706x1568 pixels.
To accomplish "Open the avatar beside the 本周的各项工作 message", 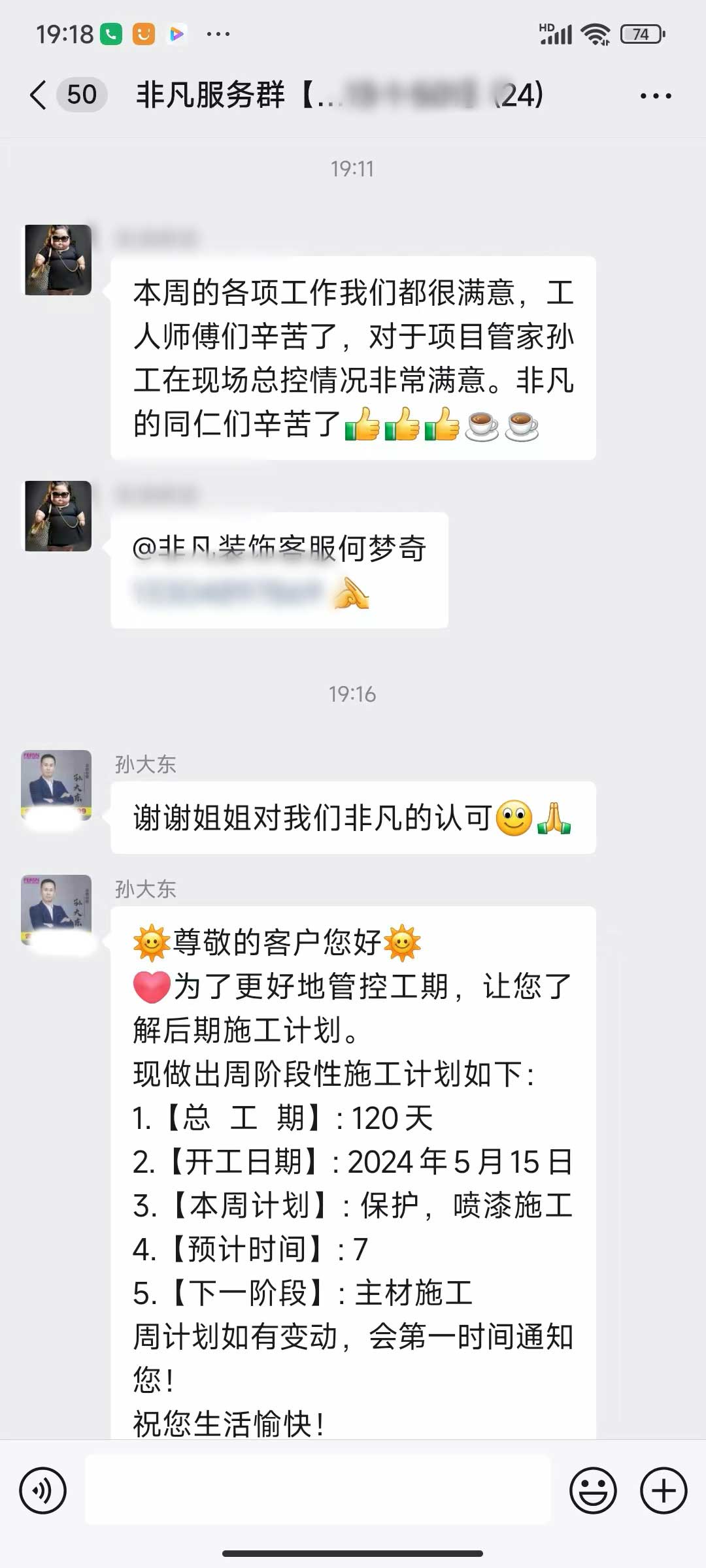I will click(x=58, y=260).
